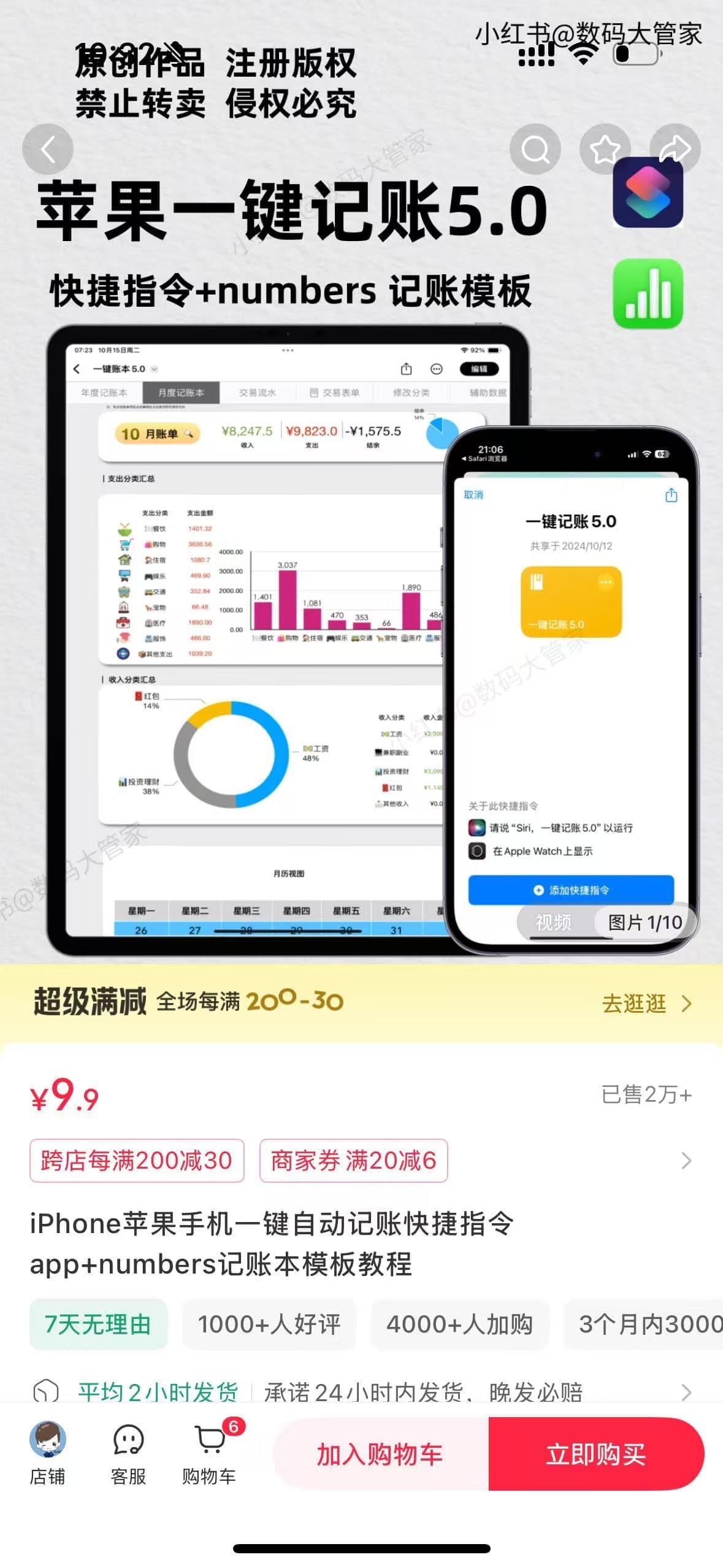723x1568 pixels.
Task: Open 去逛逛 in the 超级满减 banner
Action: (x=646, y=1004)
